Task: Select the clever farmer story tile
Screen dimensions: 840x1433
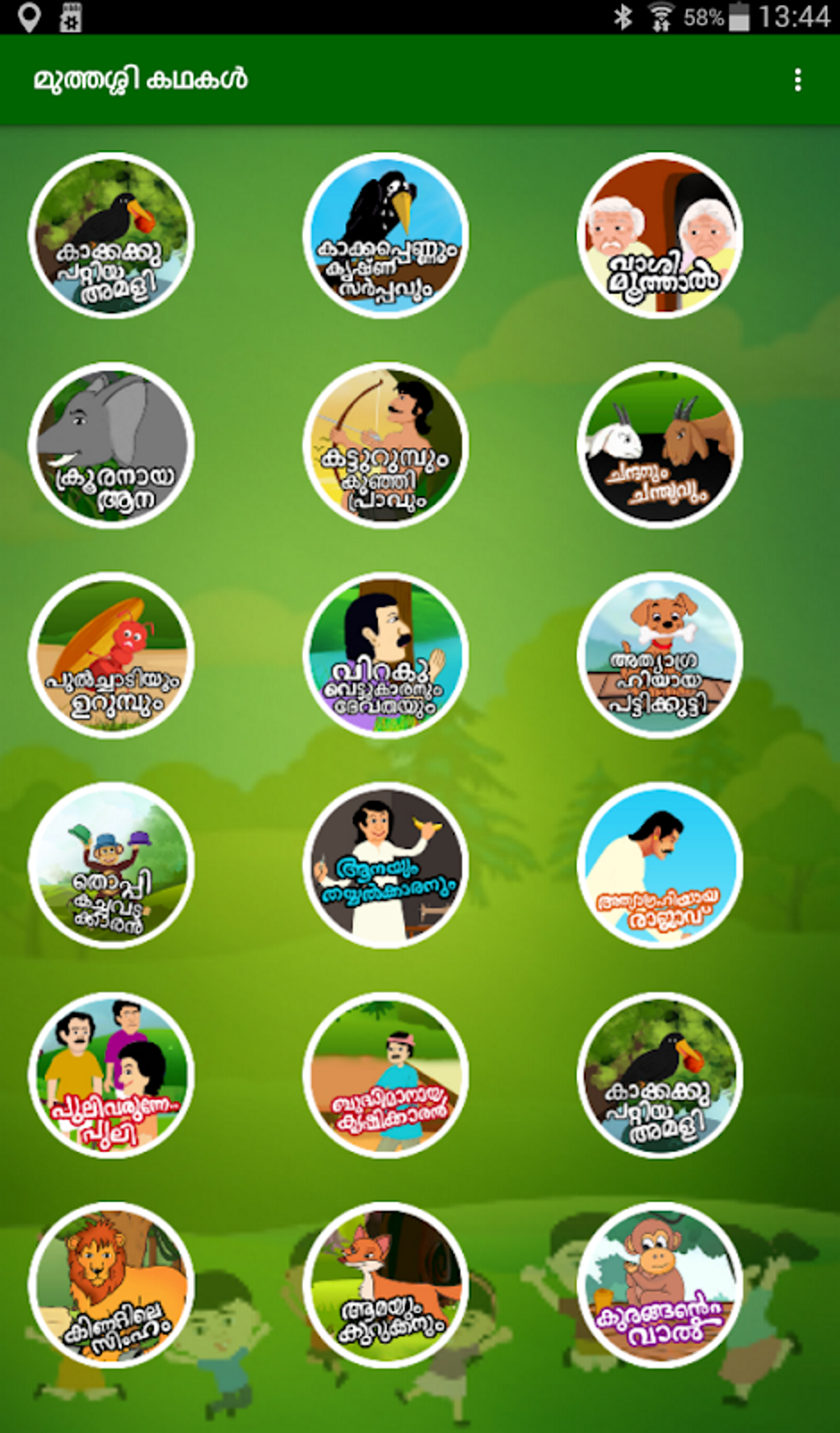Action: click(x=385, y=1076)
